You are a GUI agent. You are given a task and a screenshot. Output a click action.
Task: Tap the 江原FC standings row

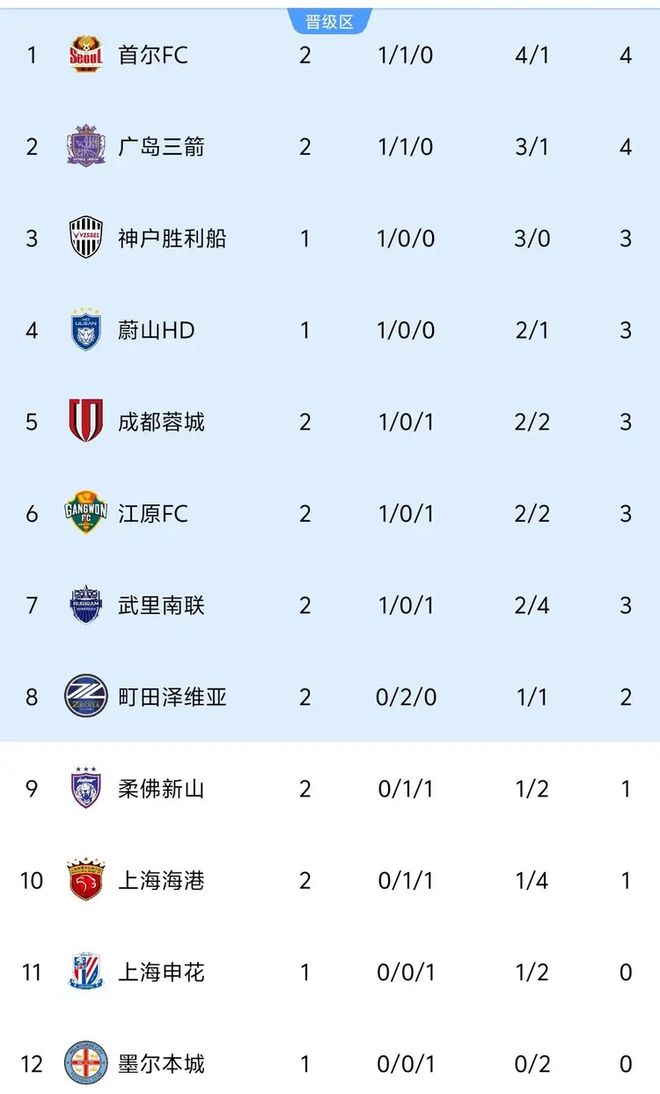(x=152, y=514)
